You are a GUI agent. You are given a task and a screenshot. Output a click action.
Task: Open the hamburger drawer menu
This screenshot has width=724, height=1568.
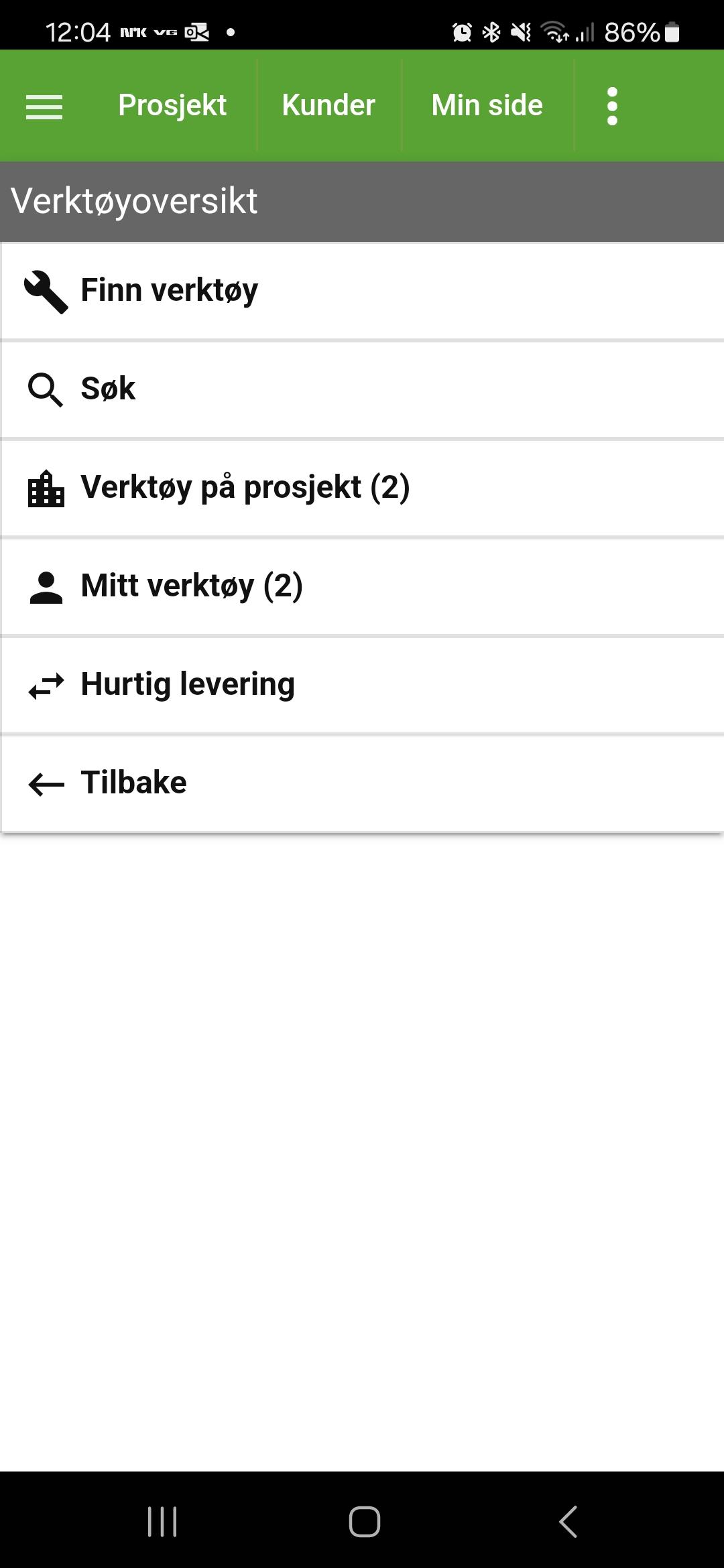(44, 106)
